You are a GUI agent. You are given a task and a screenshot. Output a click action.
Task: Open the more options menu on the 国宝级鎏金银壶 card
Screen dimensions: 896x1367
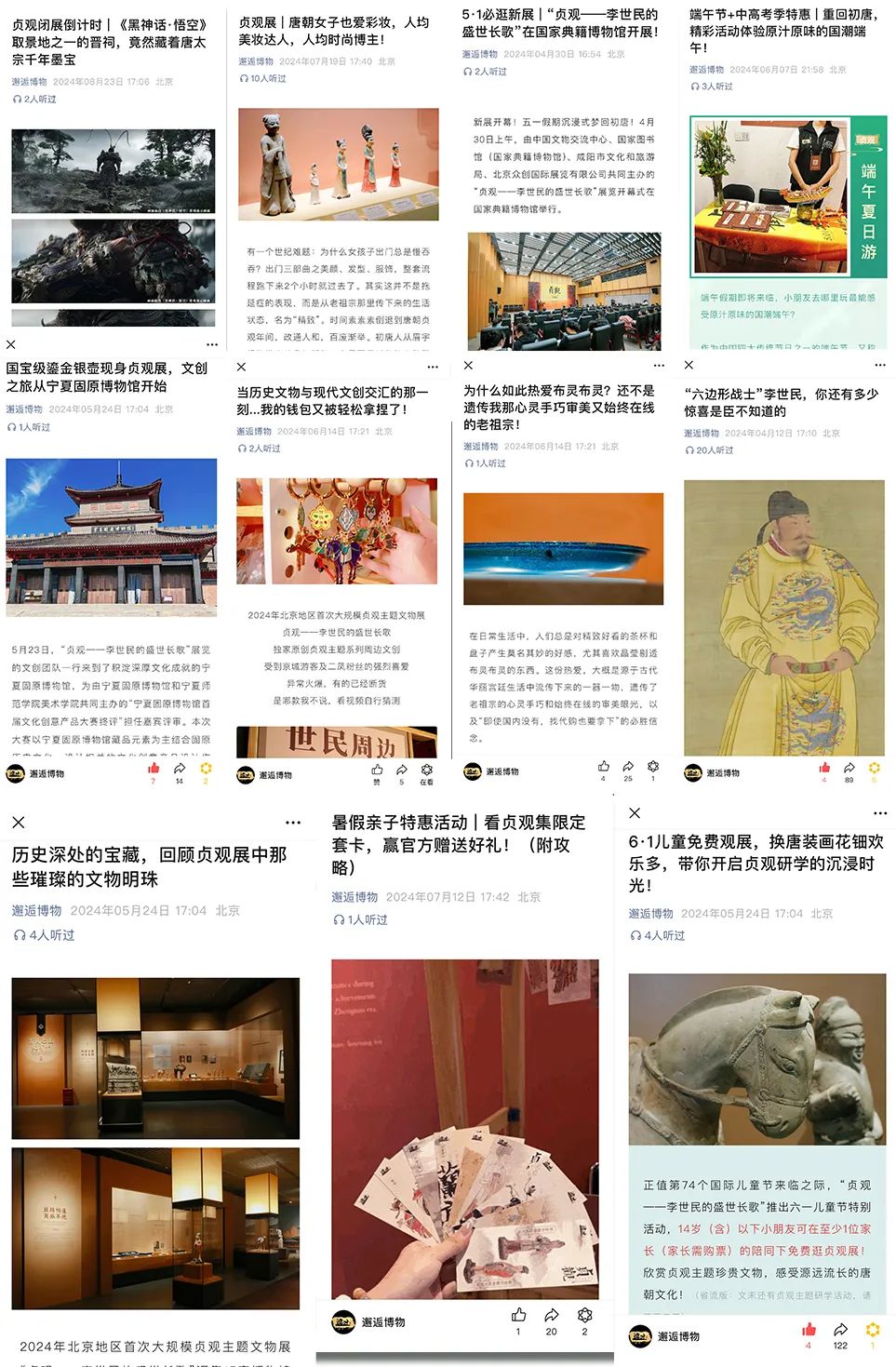pos(211,343)
